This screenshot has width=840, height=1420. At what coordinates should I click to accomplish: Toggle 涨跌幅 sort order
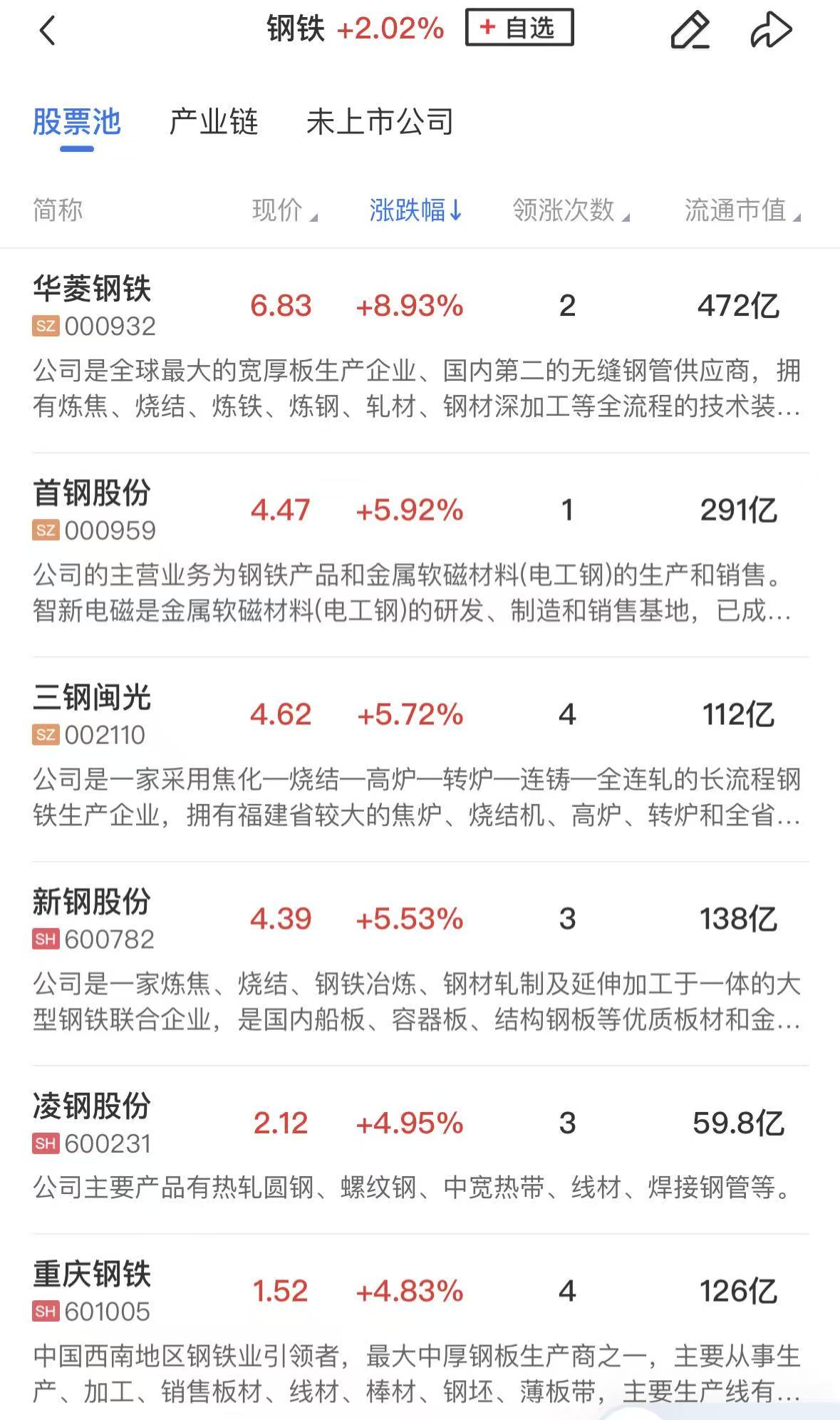coord(415,210)
